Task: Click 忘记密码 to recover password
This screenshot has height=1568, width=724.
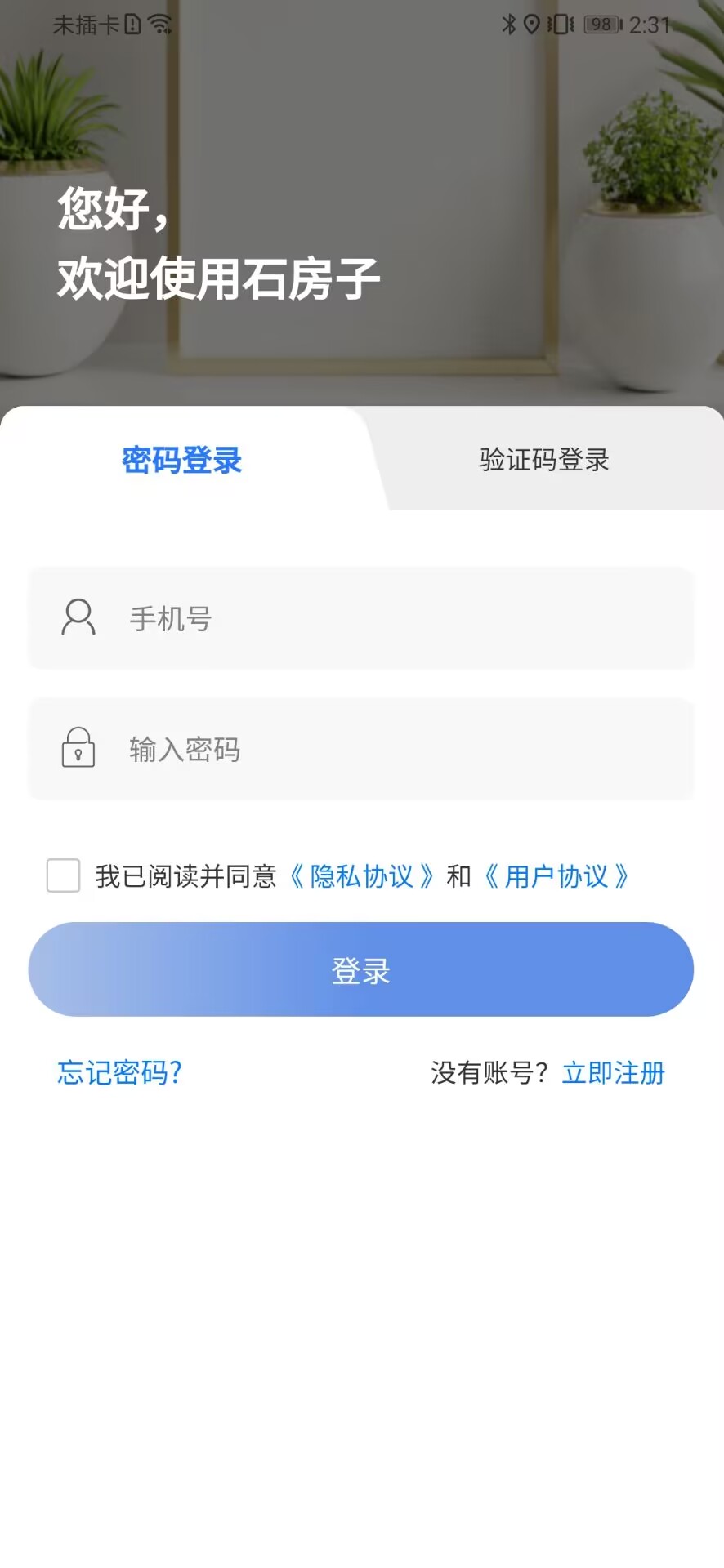Action: tap(119, 1073)
